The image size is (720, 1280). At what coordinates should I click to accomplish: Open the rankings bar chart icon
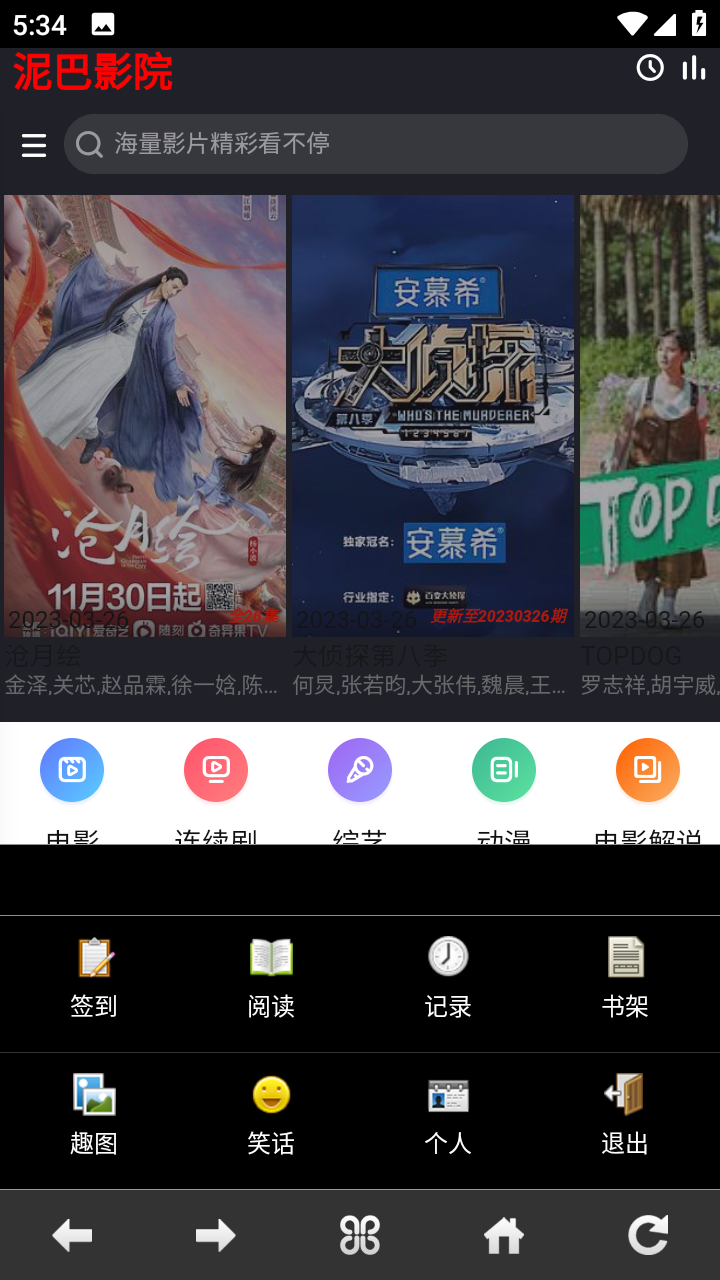693,68
